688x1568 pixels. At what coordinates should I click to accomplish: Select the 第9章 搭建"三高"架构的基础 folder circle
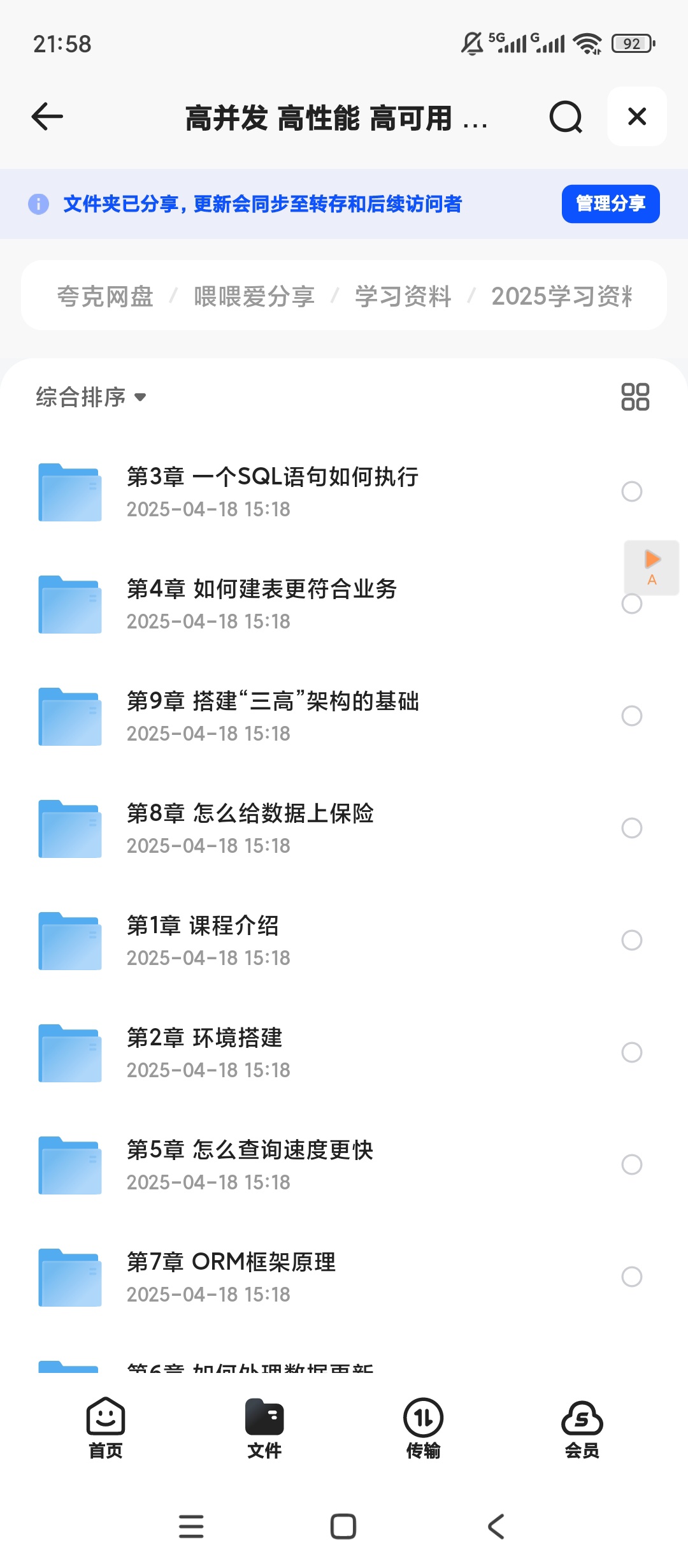[x=632, y=716]
